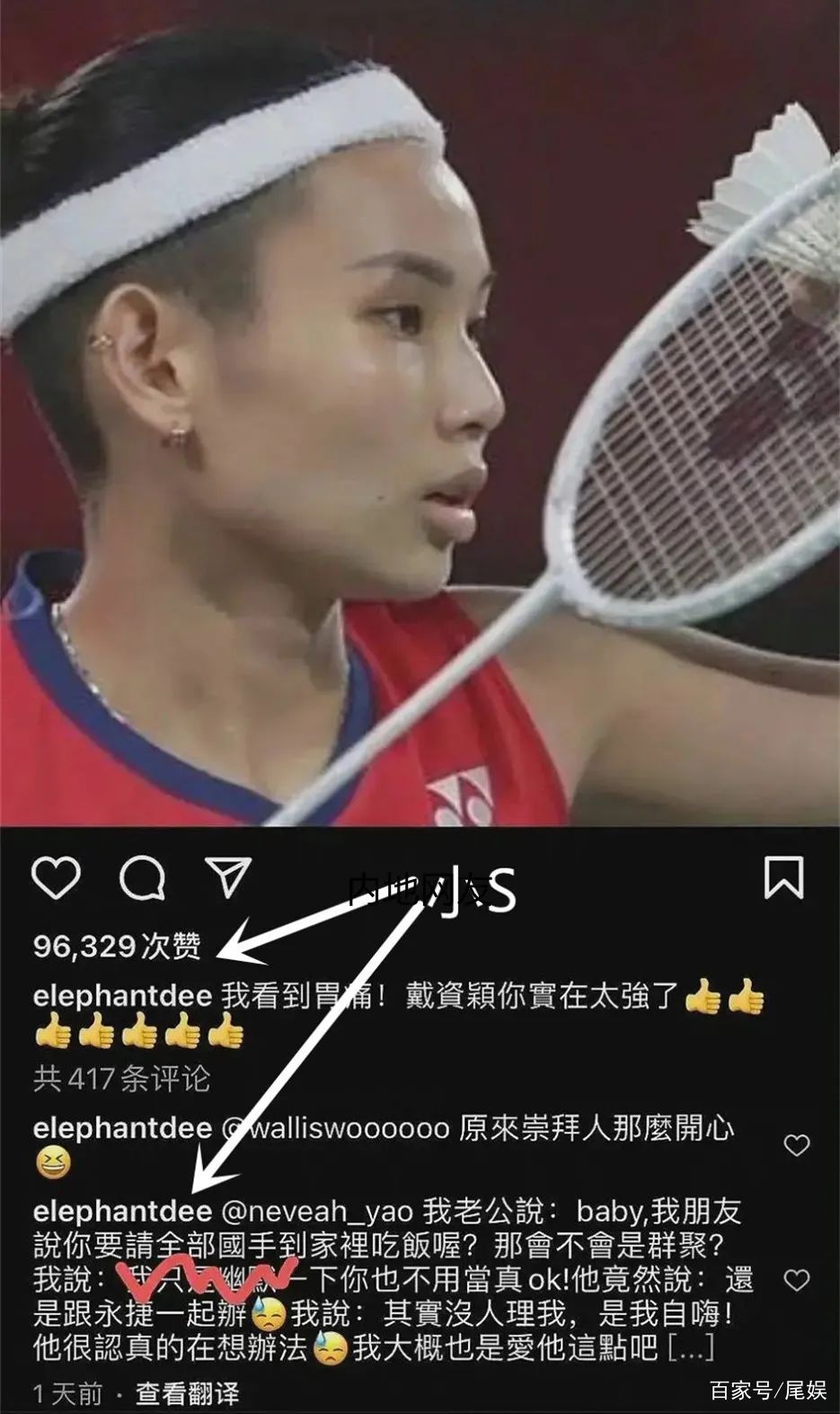
Task: Open the 96,329 likes list
Action: click(x=117, y=946)
